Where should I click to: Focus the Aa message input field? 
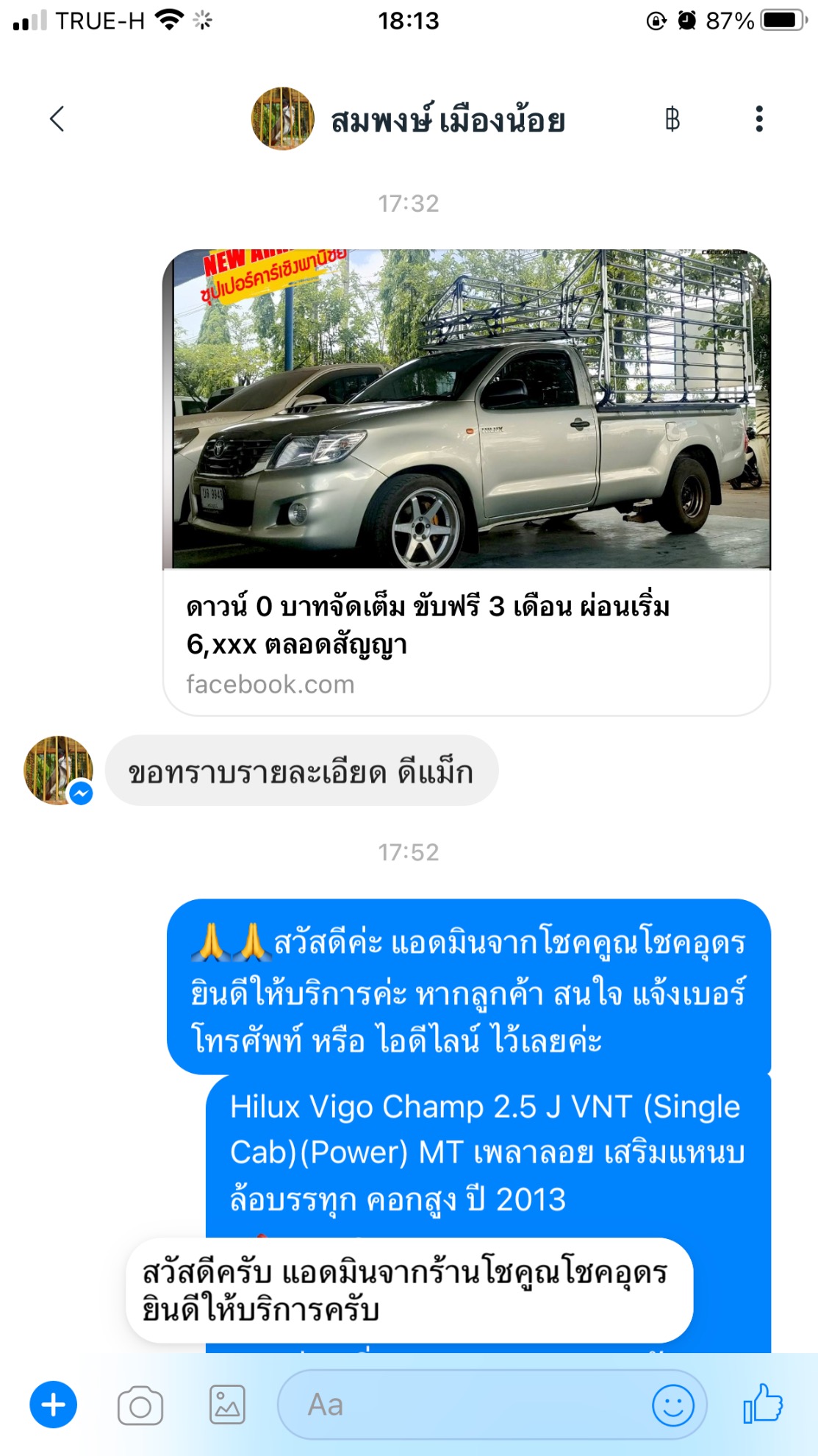coord(463,1405)
